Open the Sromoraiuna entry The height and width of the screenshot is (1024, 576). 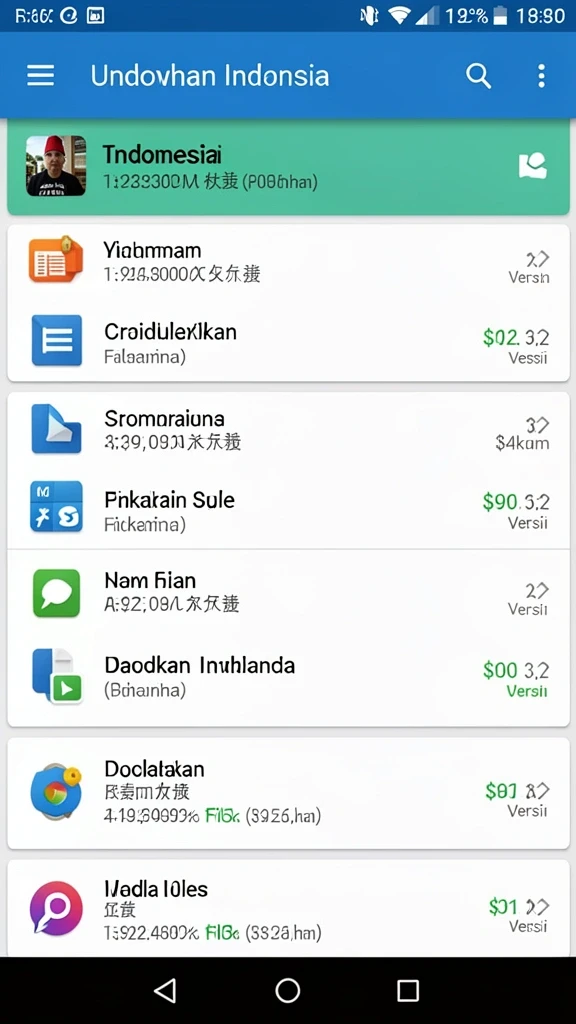tap(288, 429)
